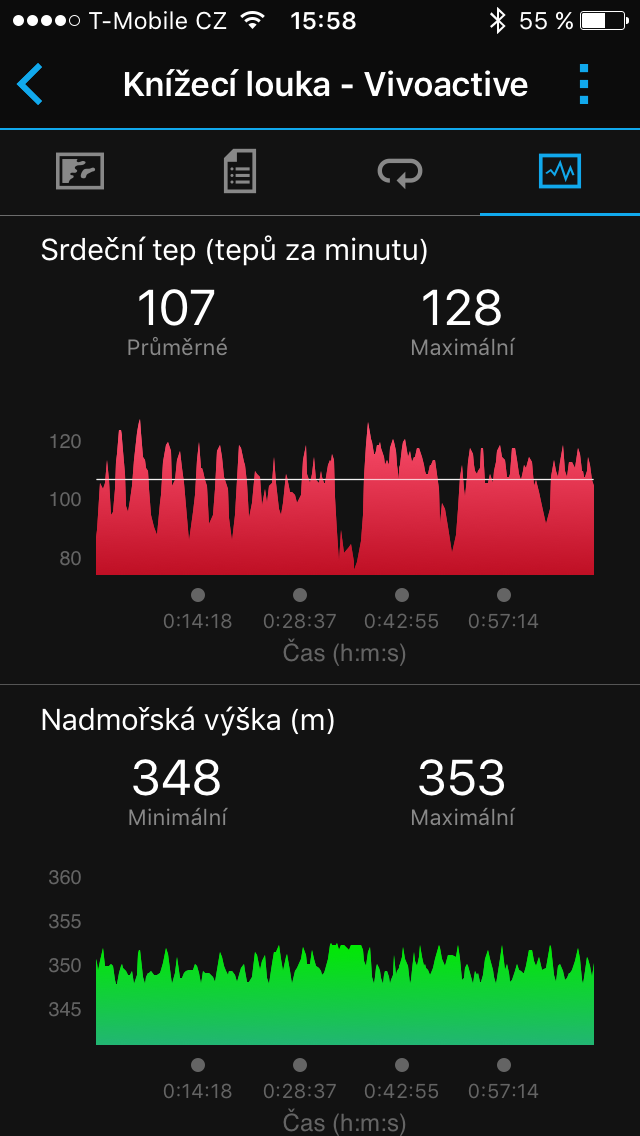The height and width of the screenshot is (1136, 640).
Task: Switch to the activity details list tab
Action: [x=240, y=172]
